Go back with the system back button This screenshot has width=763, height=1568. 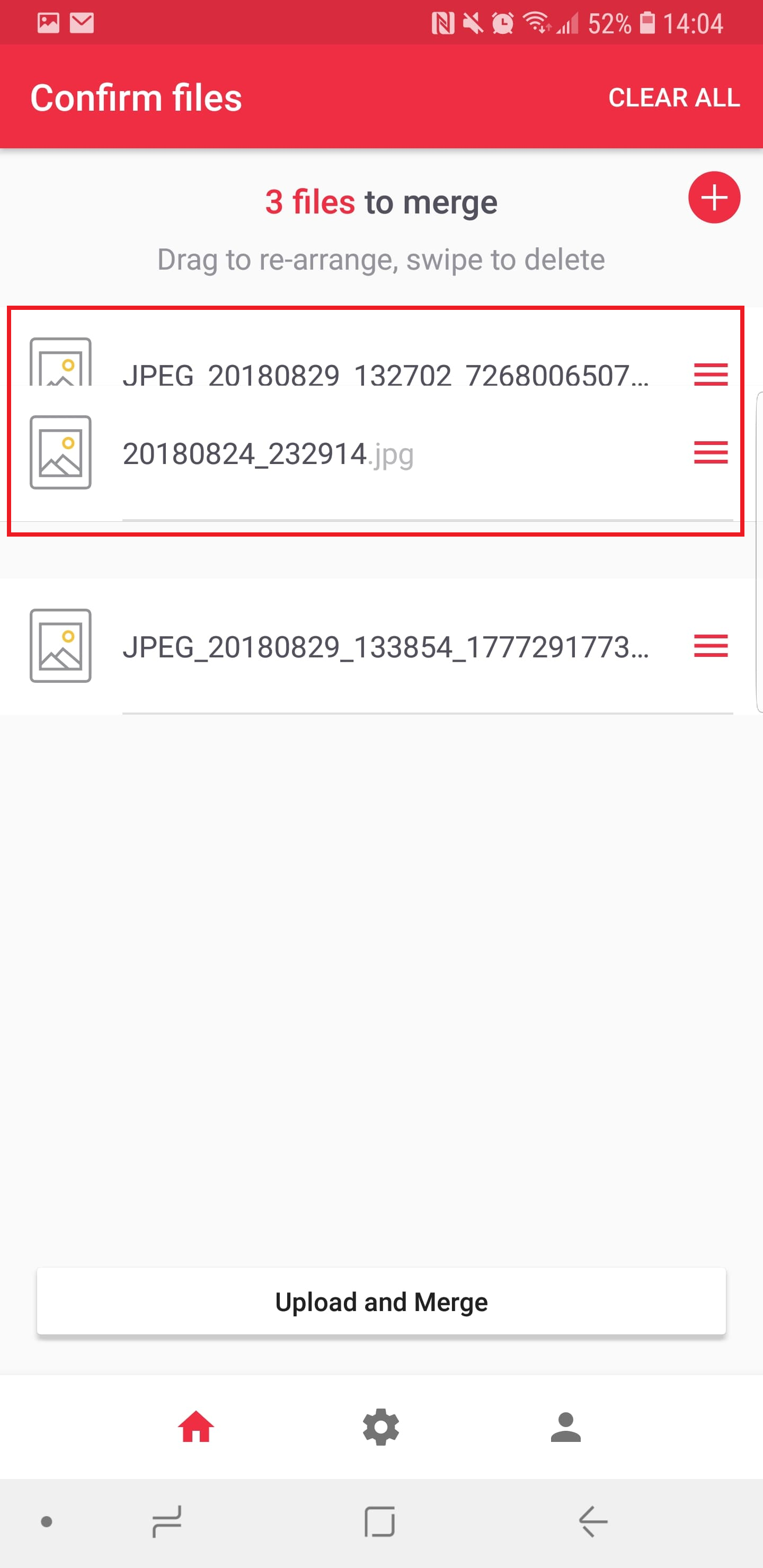592,1522
